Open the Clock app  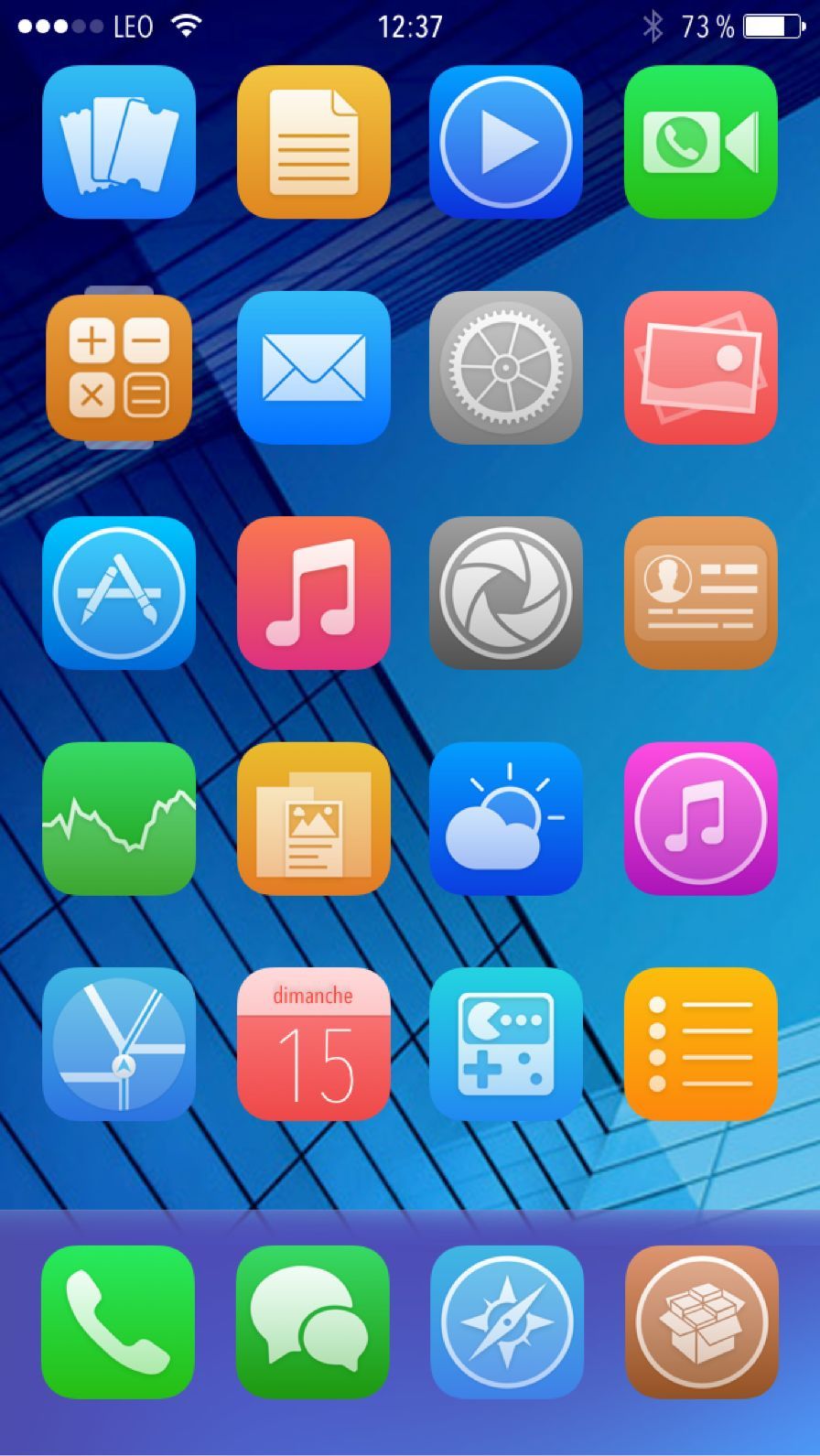coord(120,1043)
